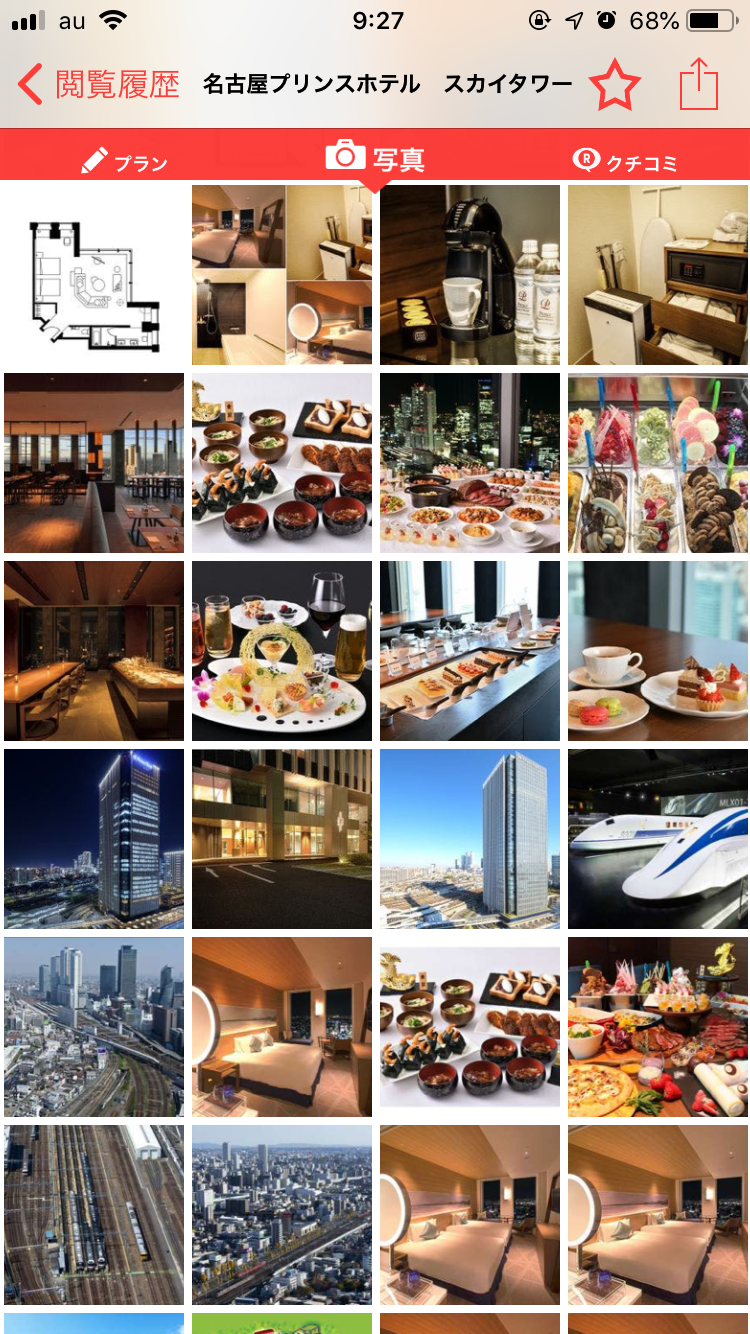View the railway yard aerial photo
This screenshot has width=750, height=1334.
(94, 1215)
